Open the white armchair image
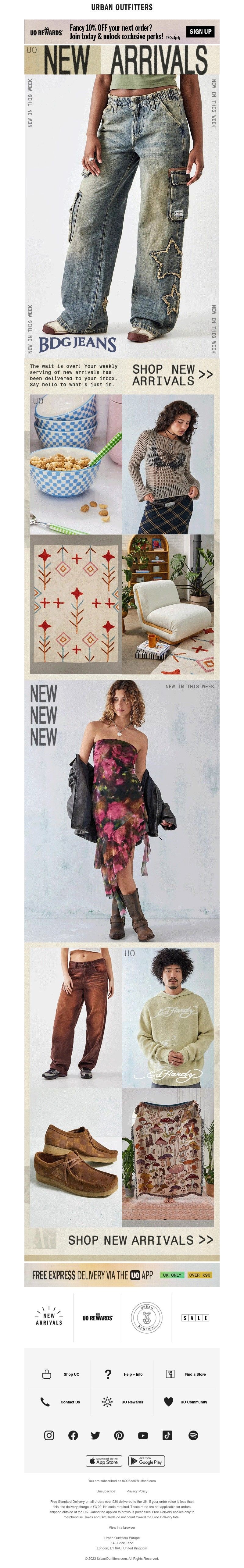The height and width of the screenshot is (1568, 244). tap(168, 604)
